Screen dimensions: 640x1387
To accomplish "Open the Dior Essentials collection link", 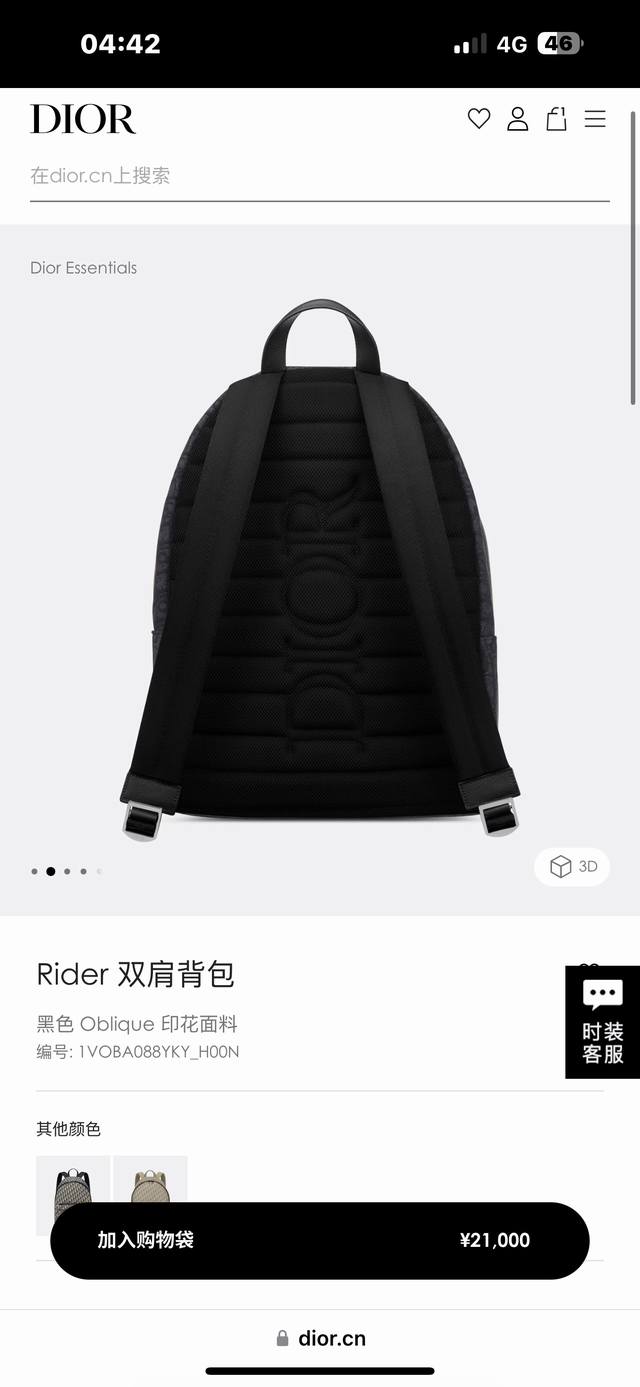I will point(83,268).
